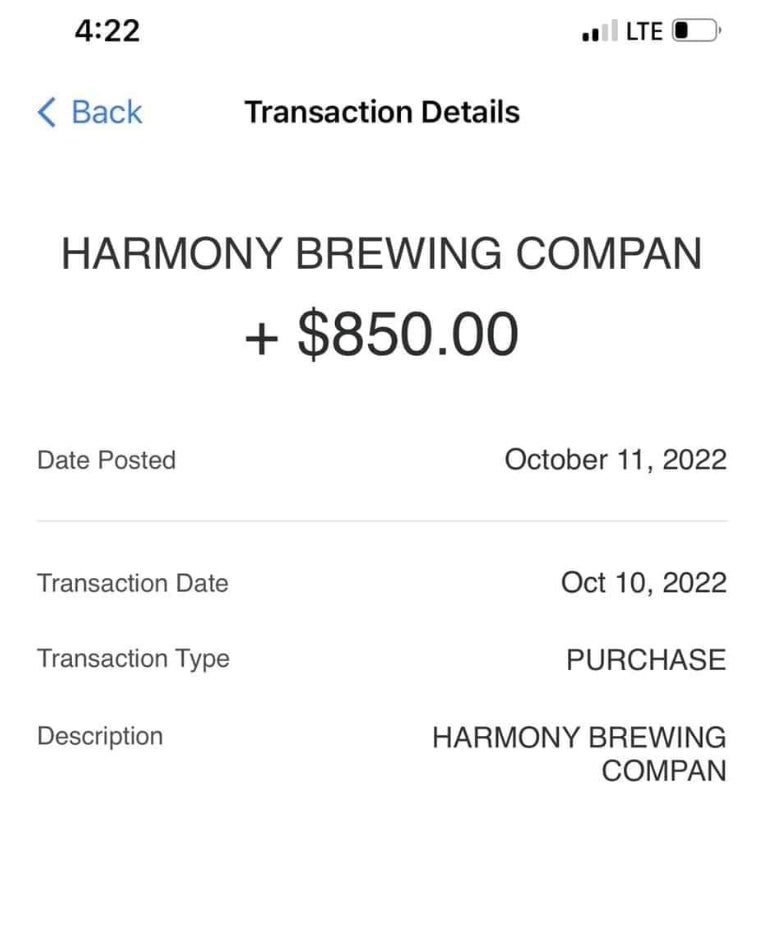
Task: Go back from Transaction Details
Action: (x=90, y=112)
